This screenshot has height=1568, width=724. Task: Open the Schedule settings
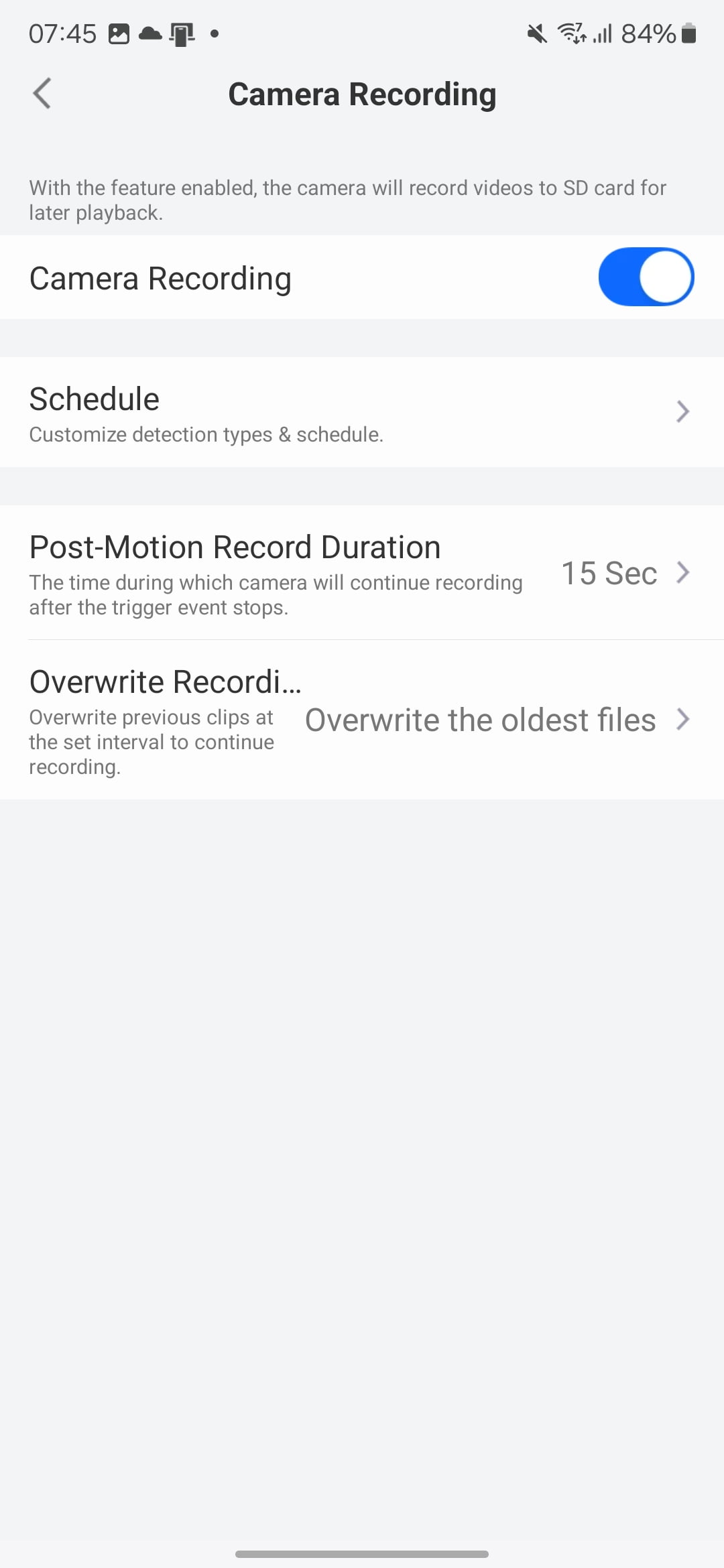tap(362, 412)
